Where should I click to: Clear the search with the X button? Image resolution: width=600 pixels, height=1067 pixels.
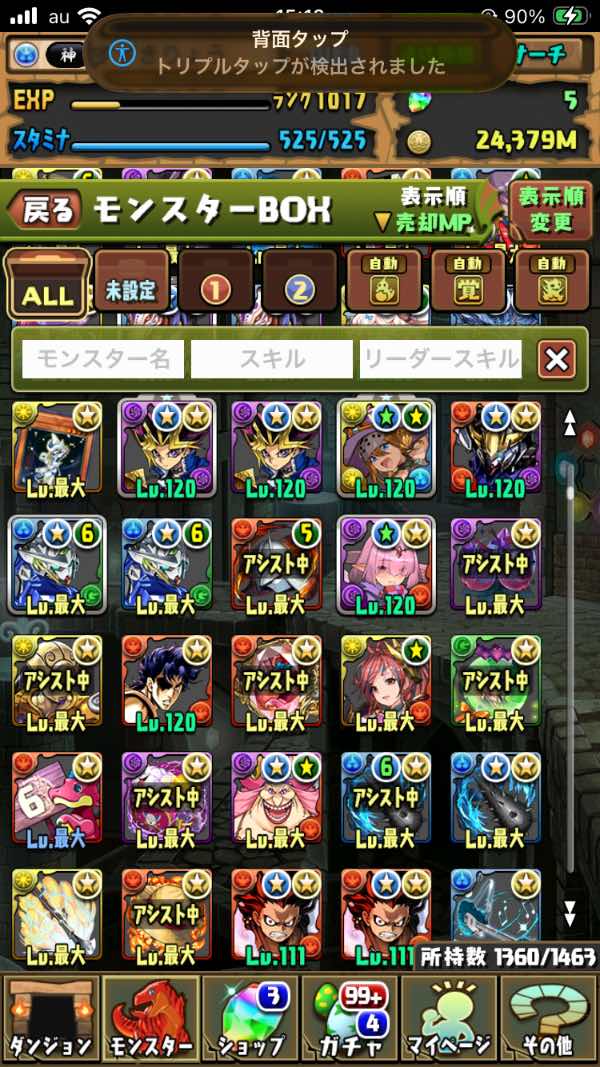556,359
